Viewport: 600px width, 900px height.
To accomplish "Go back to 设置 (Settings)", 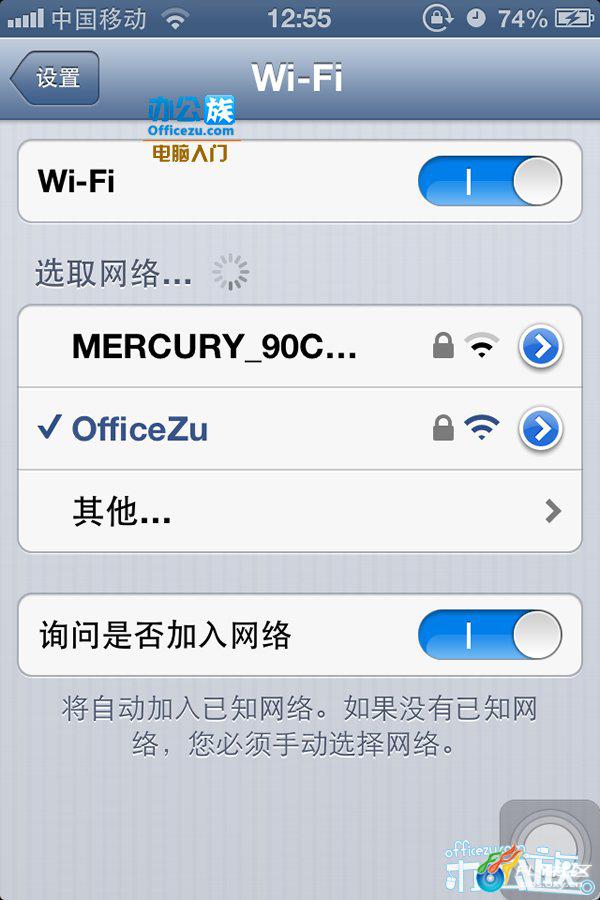I will click(x=56, y=78).
